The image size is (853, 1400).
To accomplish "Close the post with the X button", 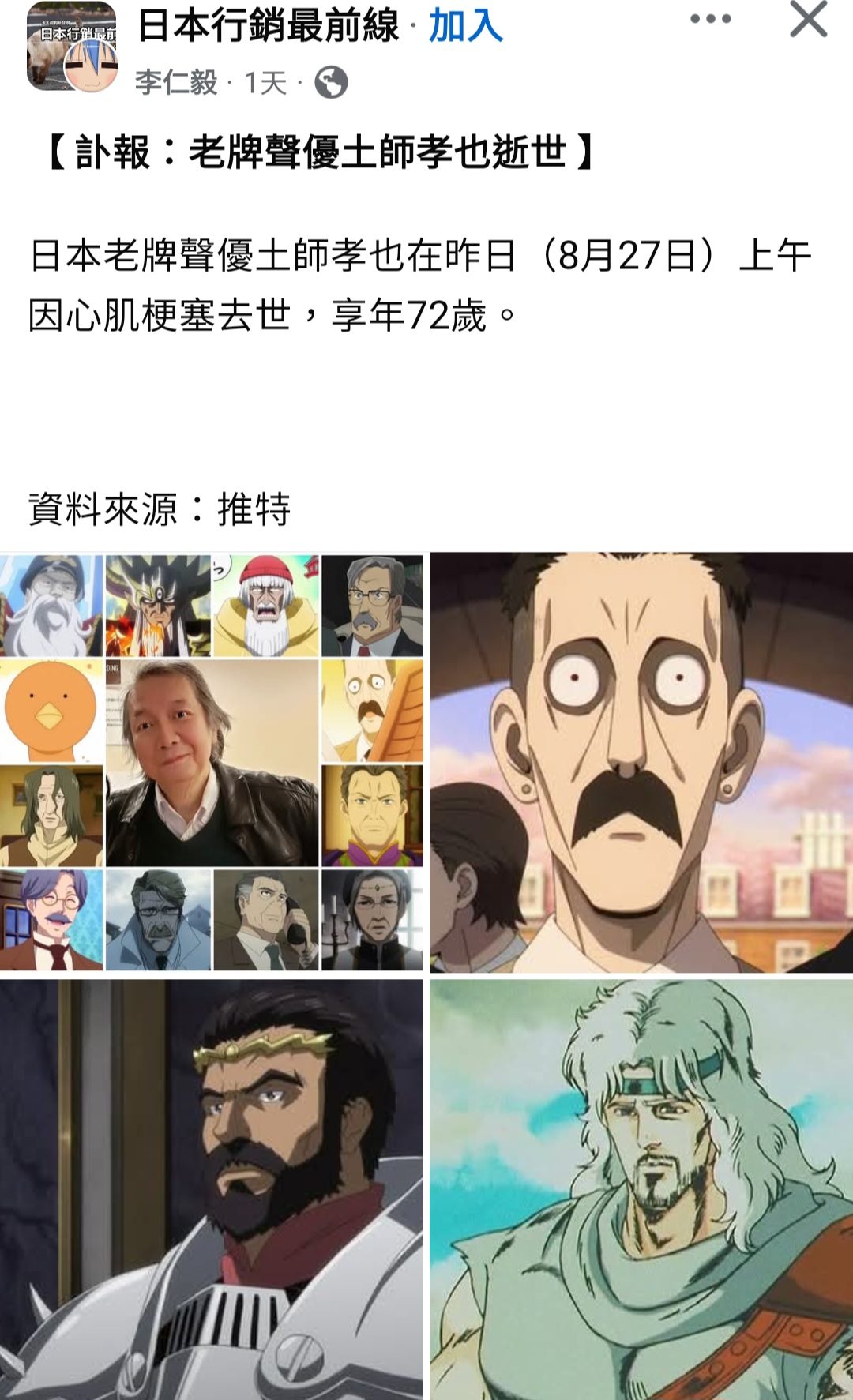I will coord(808,19).
